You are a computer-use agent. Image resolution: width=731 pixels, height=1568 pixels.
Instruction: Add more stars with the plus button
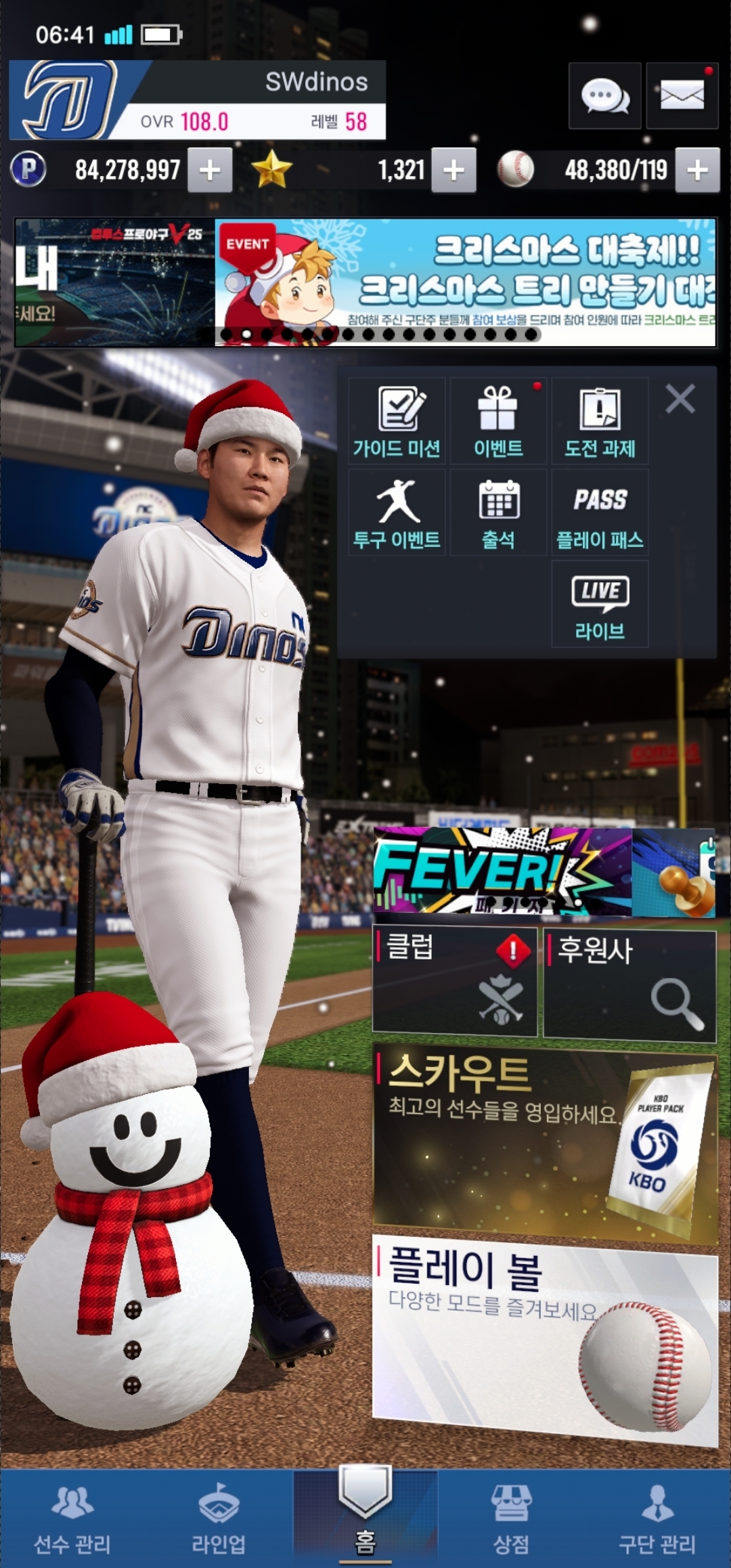pos(453,170)
